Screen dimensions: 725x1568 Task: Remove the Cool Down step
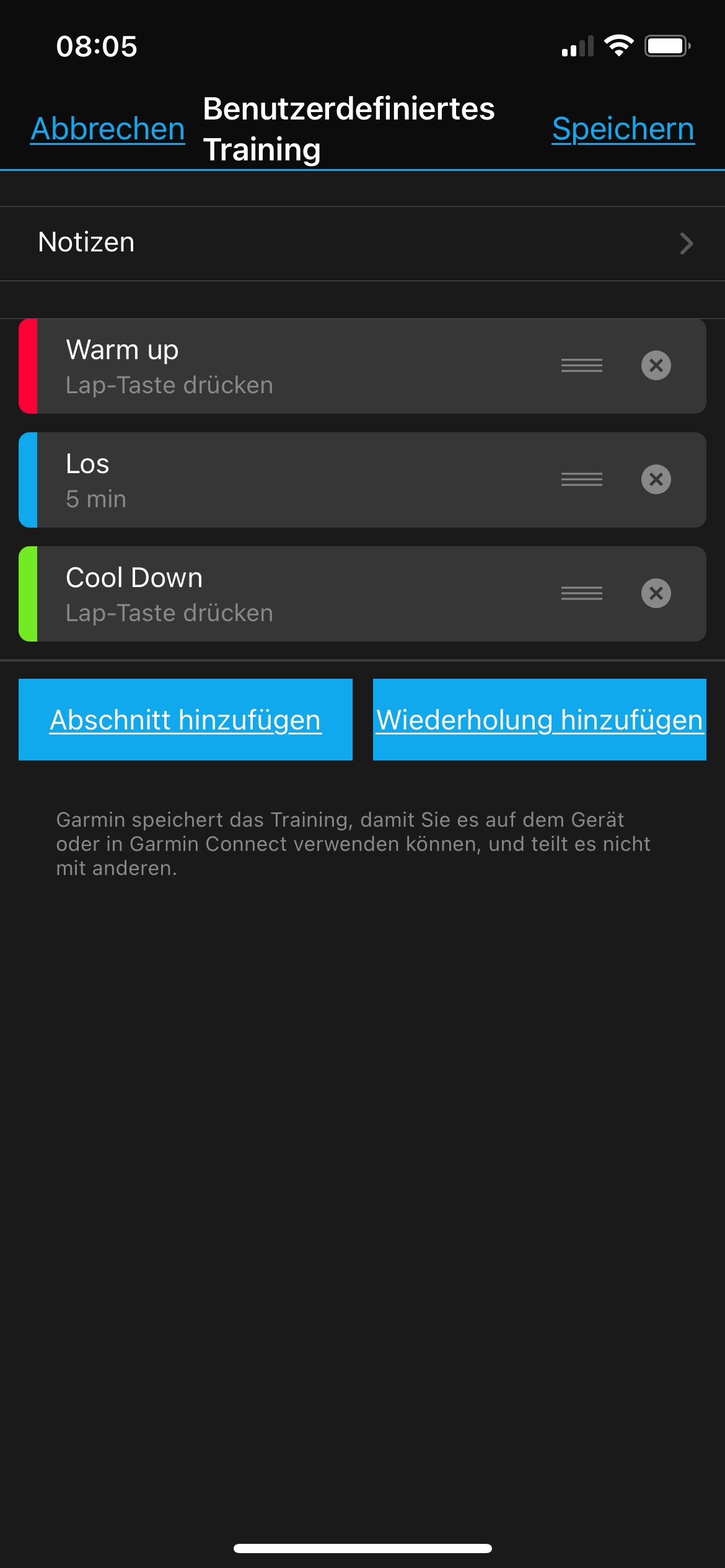point(656,593)
